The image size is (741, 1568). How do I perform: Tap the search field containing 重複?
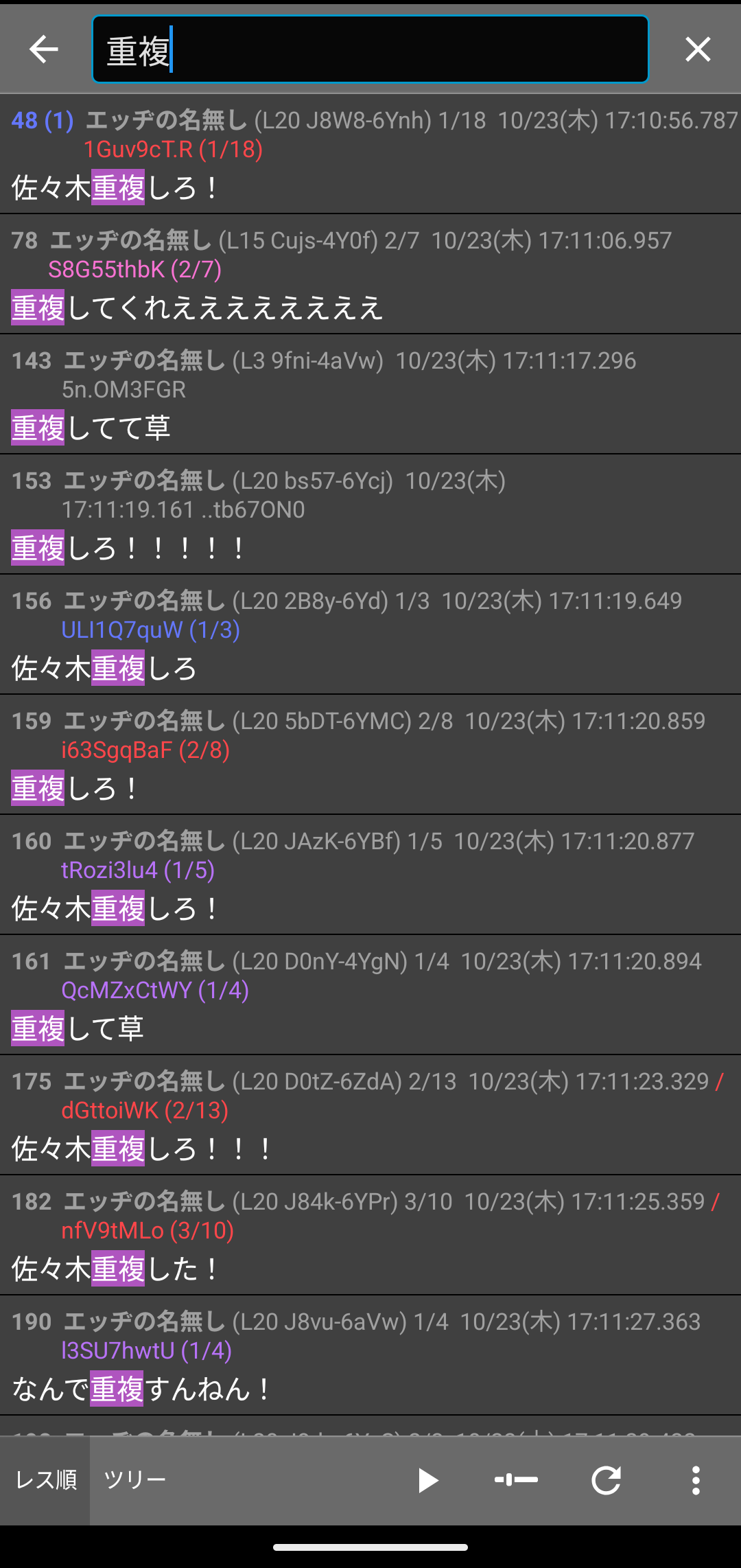tap(370, 49)
